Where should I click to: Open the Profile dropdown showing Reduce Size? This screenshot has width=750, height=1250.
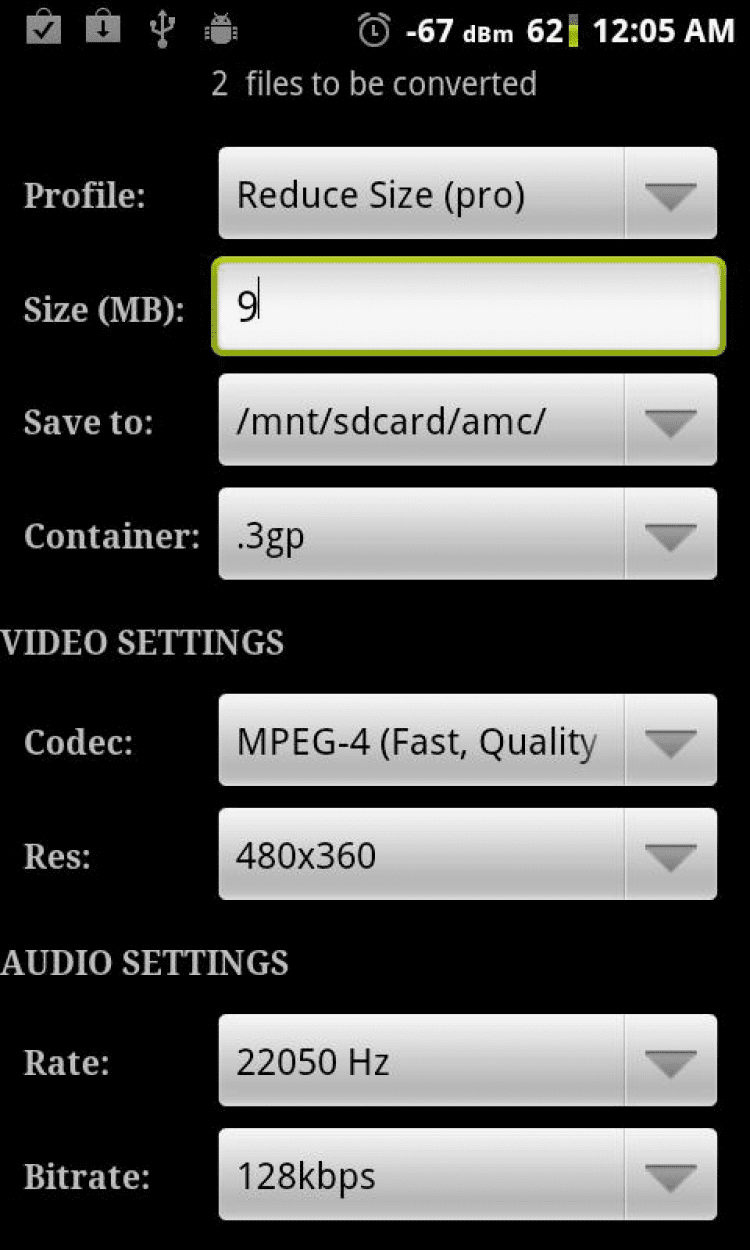pyautogui.click(x=467, y=194)
